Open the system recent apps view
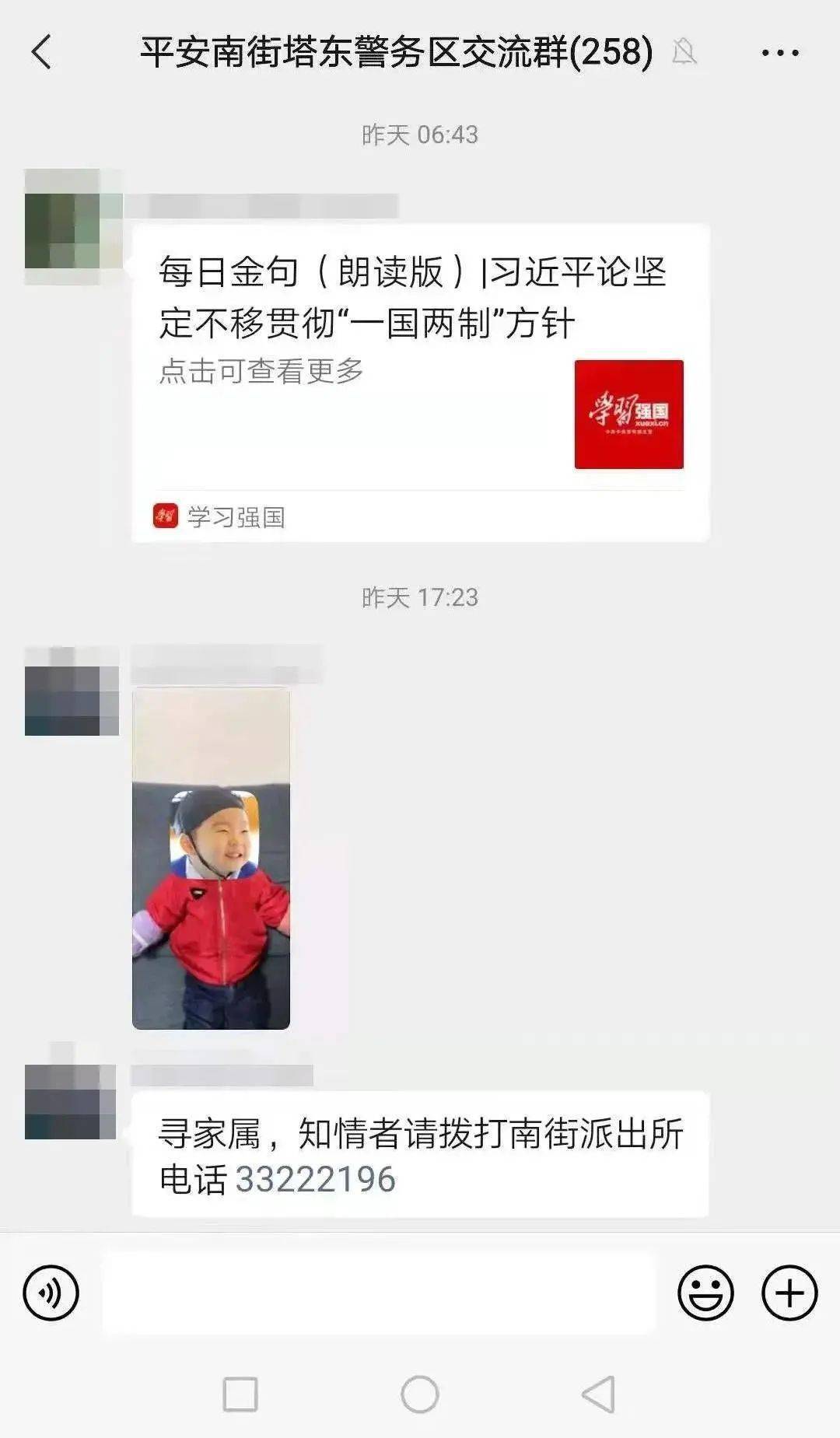 click(240, 1394)
